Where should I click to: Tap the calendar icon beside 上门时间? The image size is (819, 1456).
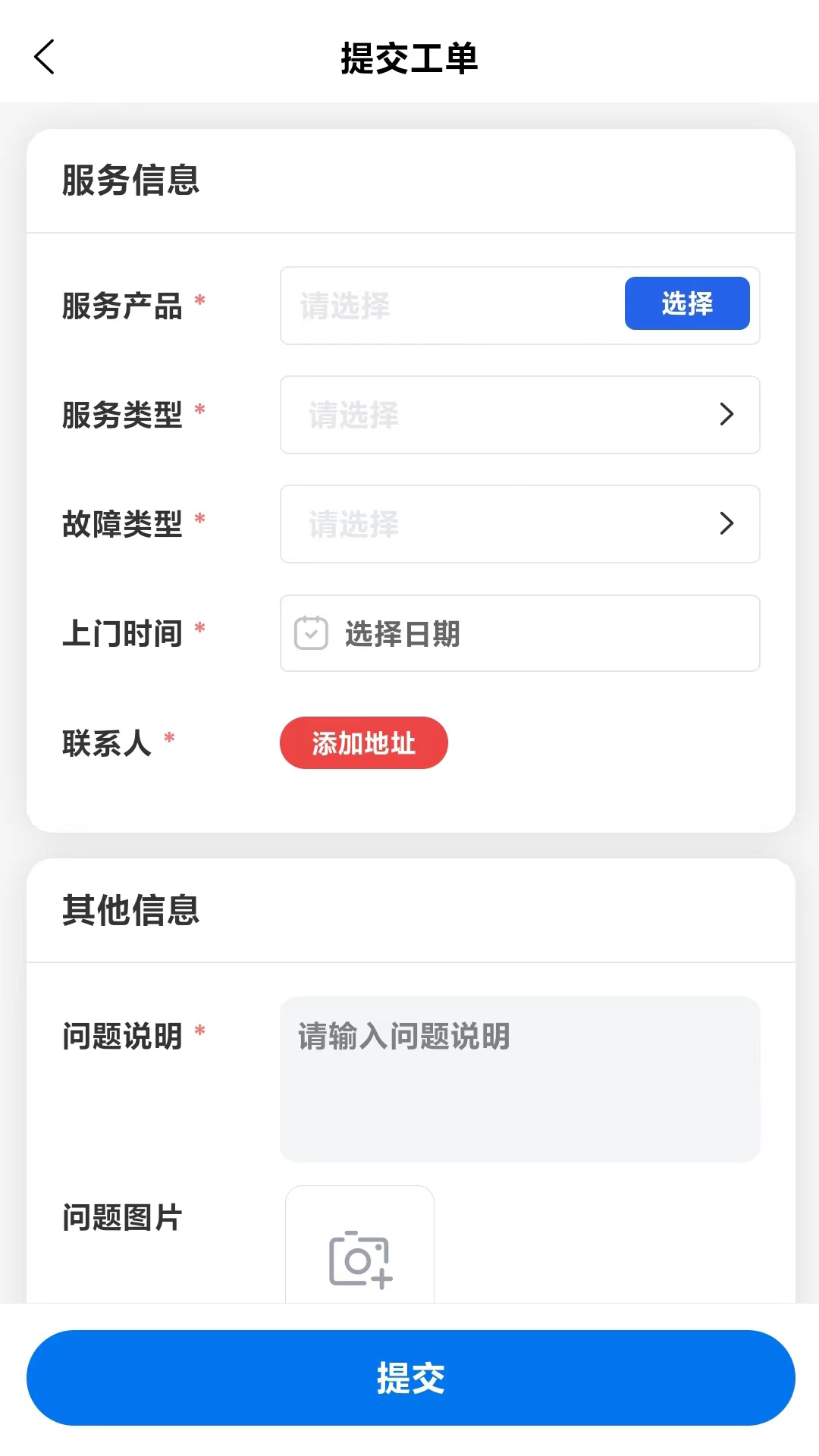click(310, 634)
